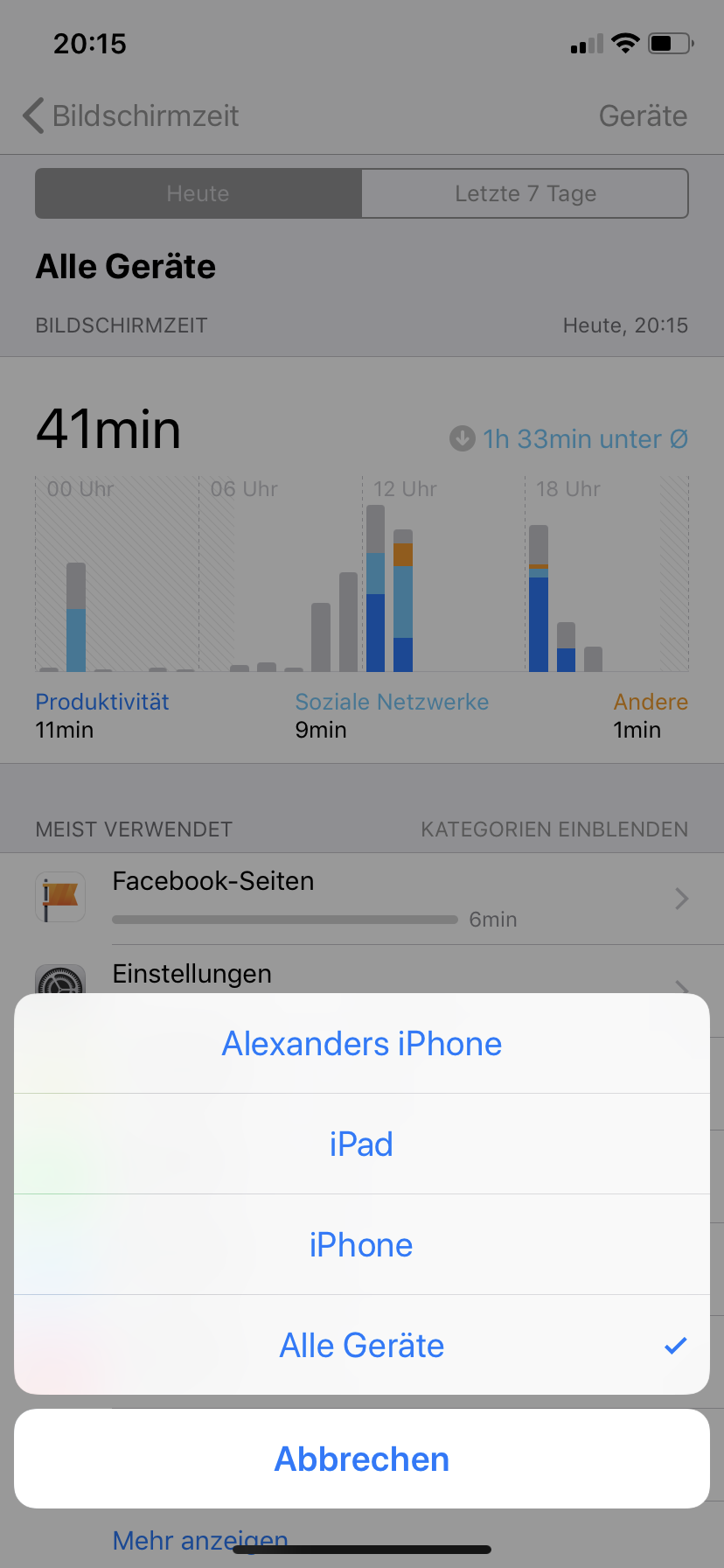This screenshot has width=724, height=1568.
Task: Select the Alle Geräte option
Action: tap(362, 1345)
